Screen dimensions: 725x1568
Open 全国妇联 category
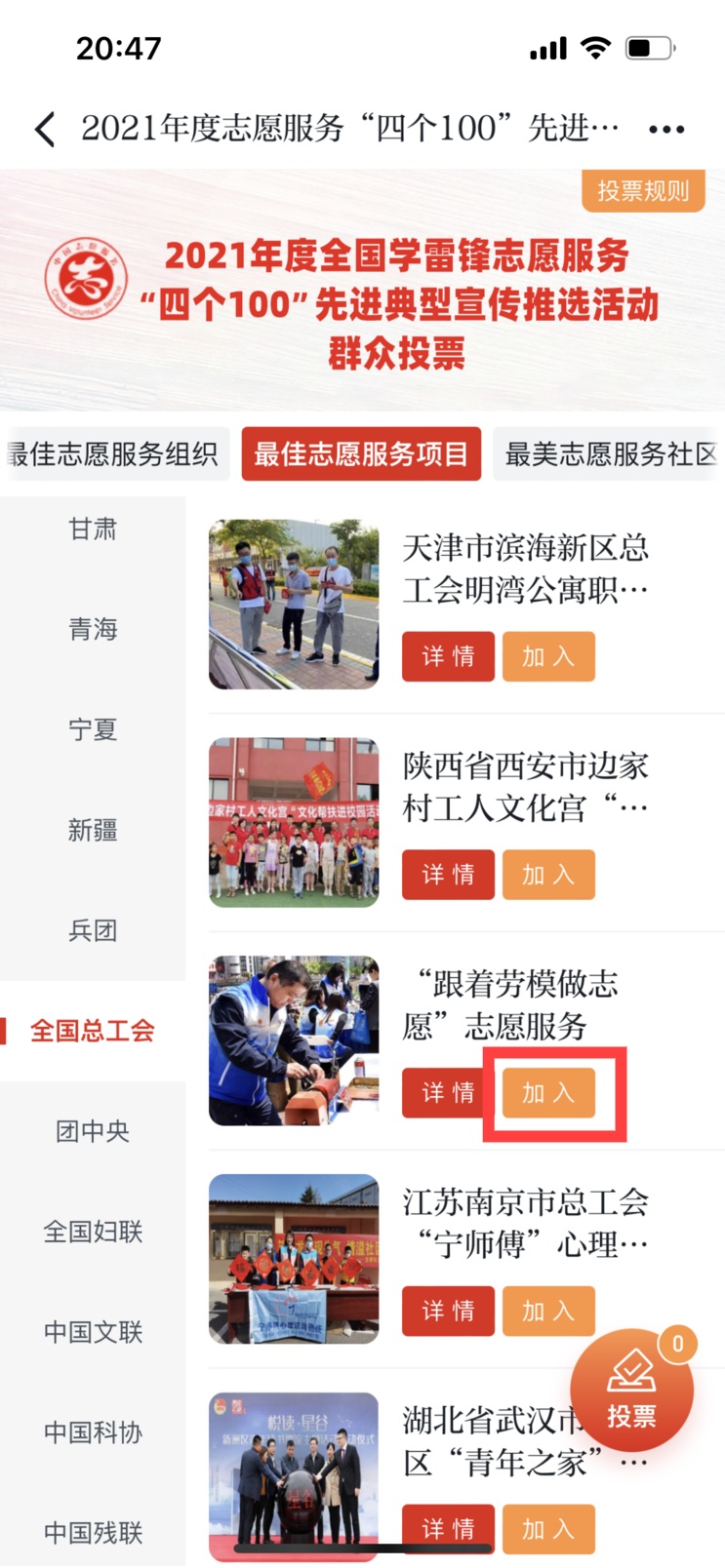click(93, 1232)
